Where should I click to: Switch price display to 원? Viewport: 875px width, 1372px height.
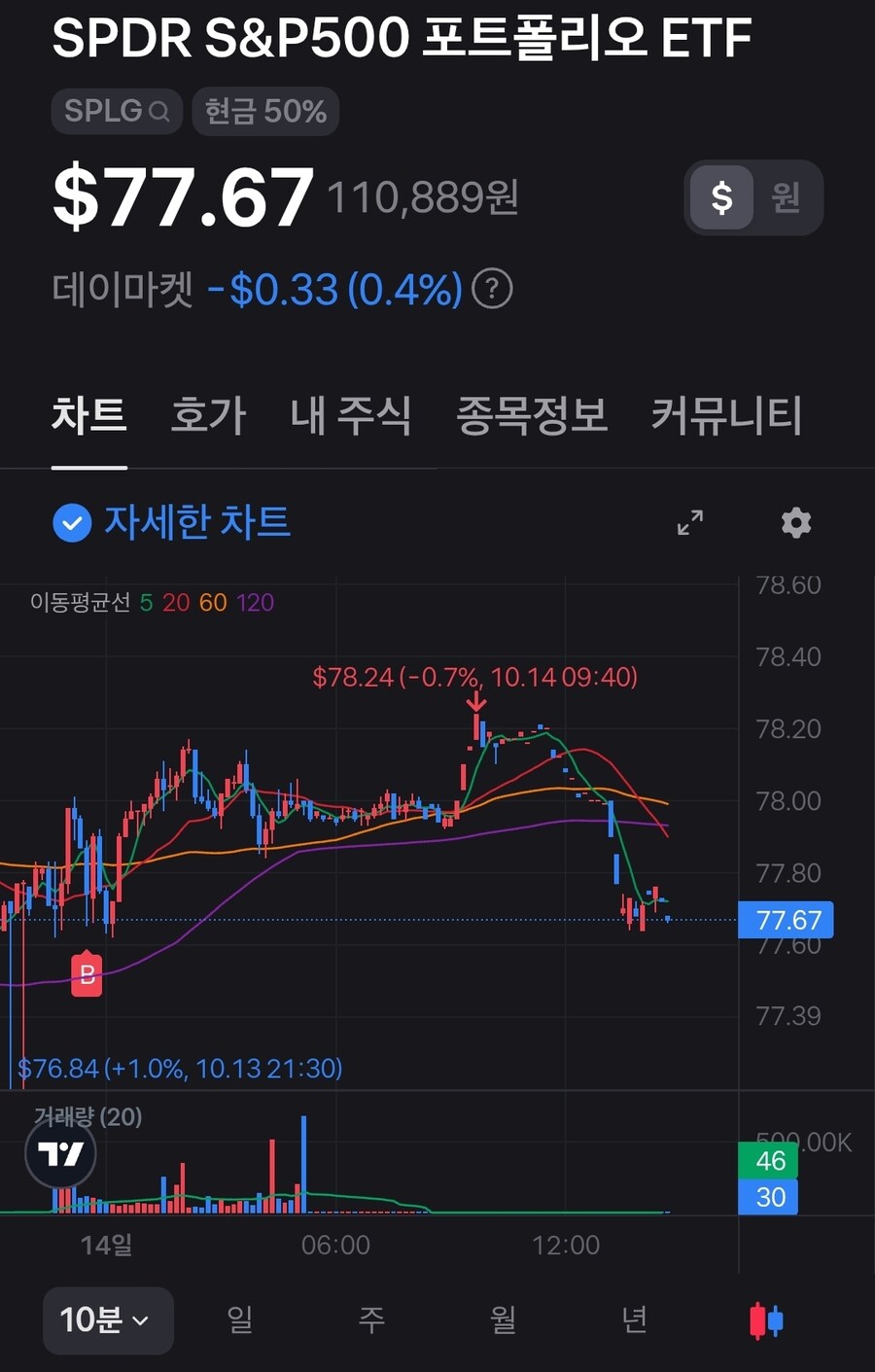786,197
